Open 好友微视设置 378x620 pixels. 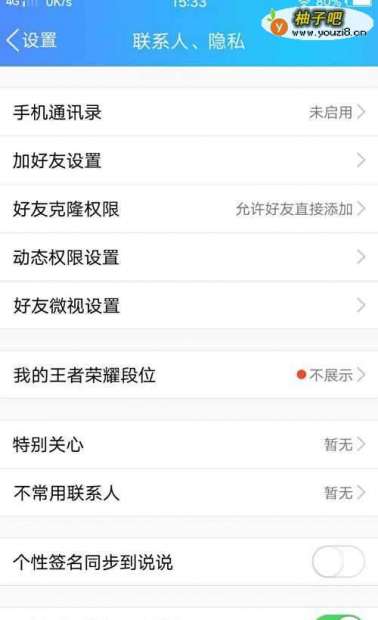click(x=189, y=305)
